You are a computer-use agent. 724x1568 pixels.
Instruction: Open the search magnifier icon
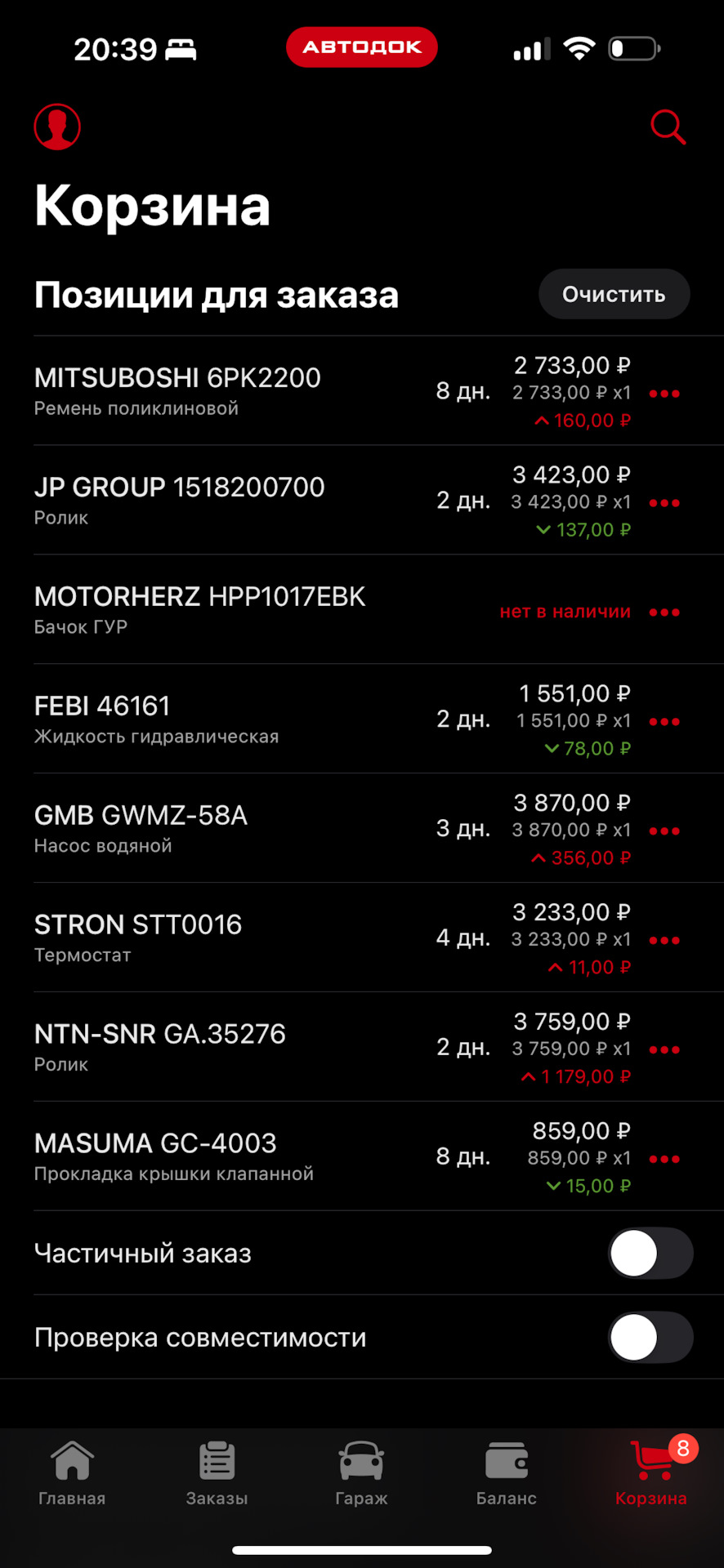(x=668, y=127)
